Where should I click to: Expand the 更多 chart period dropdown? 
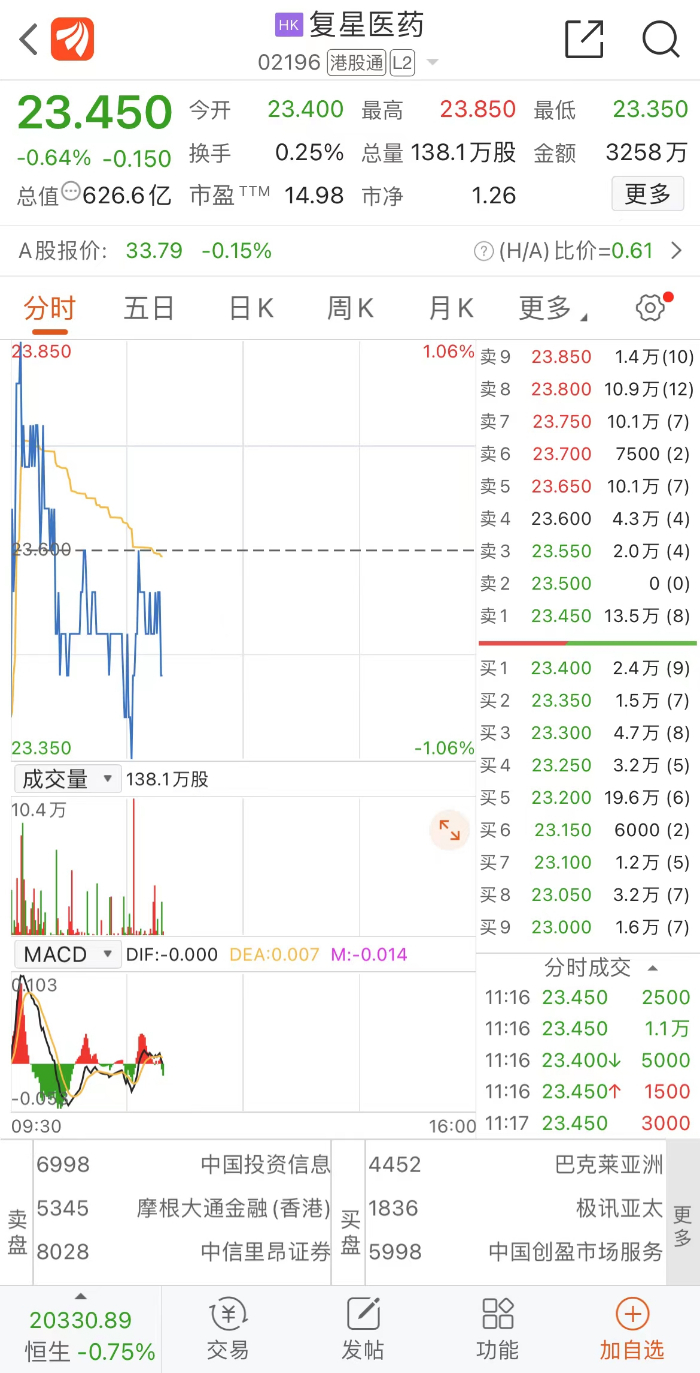[552, 308]
